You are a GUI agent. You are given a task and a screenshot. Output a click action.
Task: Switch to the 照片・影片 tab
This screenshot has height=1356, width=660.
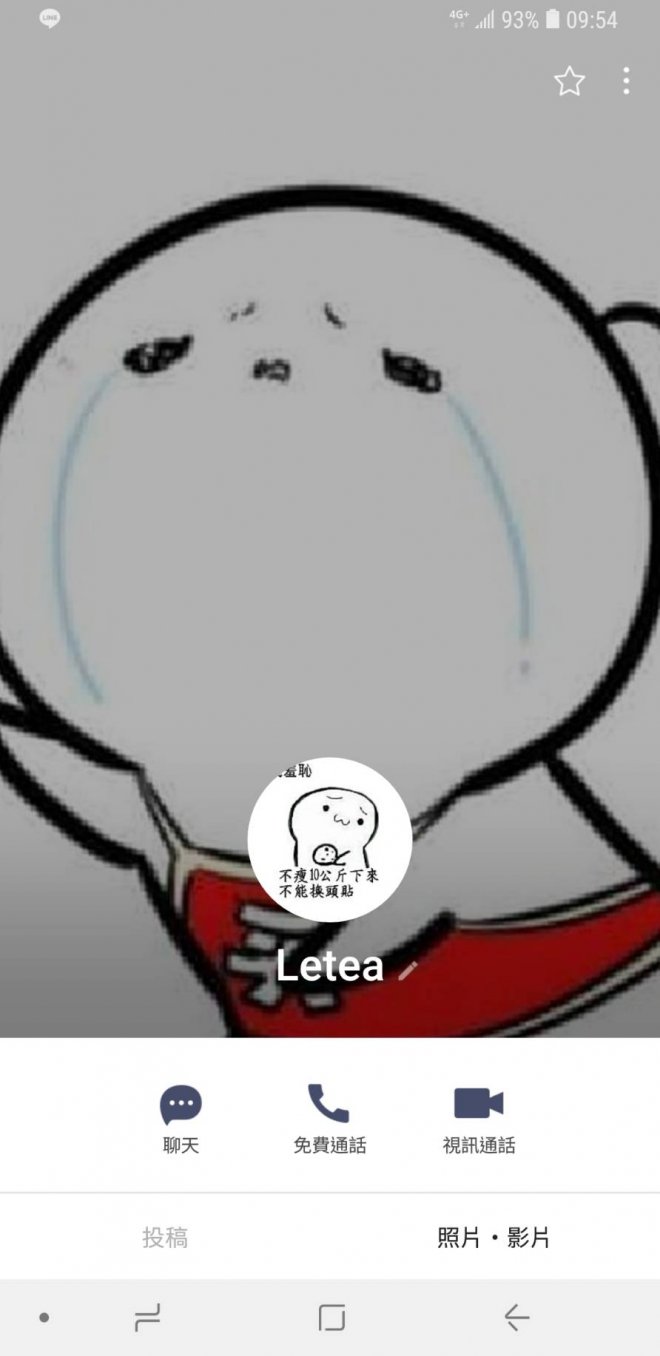494,1237
